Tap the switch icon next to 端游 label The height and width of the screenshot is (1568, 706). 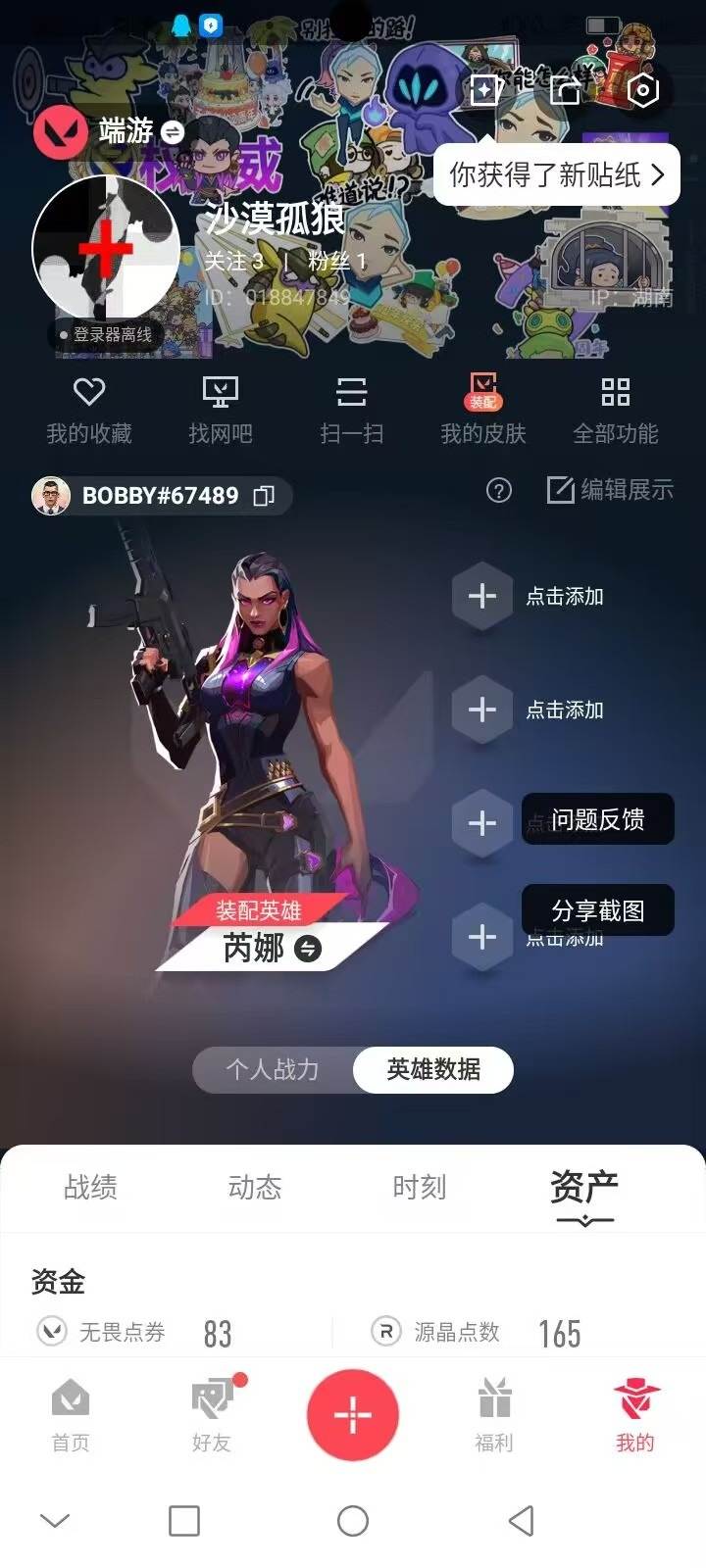point(171,130)
